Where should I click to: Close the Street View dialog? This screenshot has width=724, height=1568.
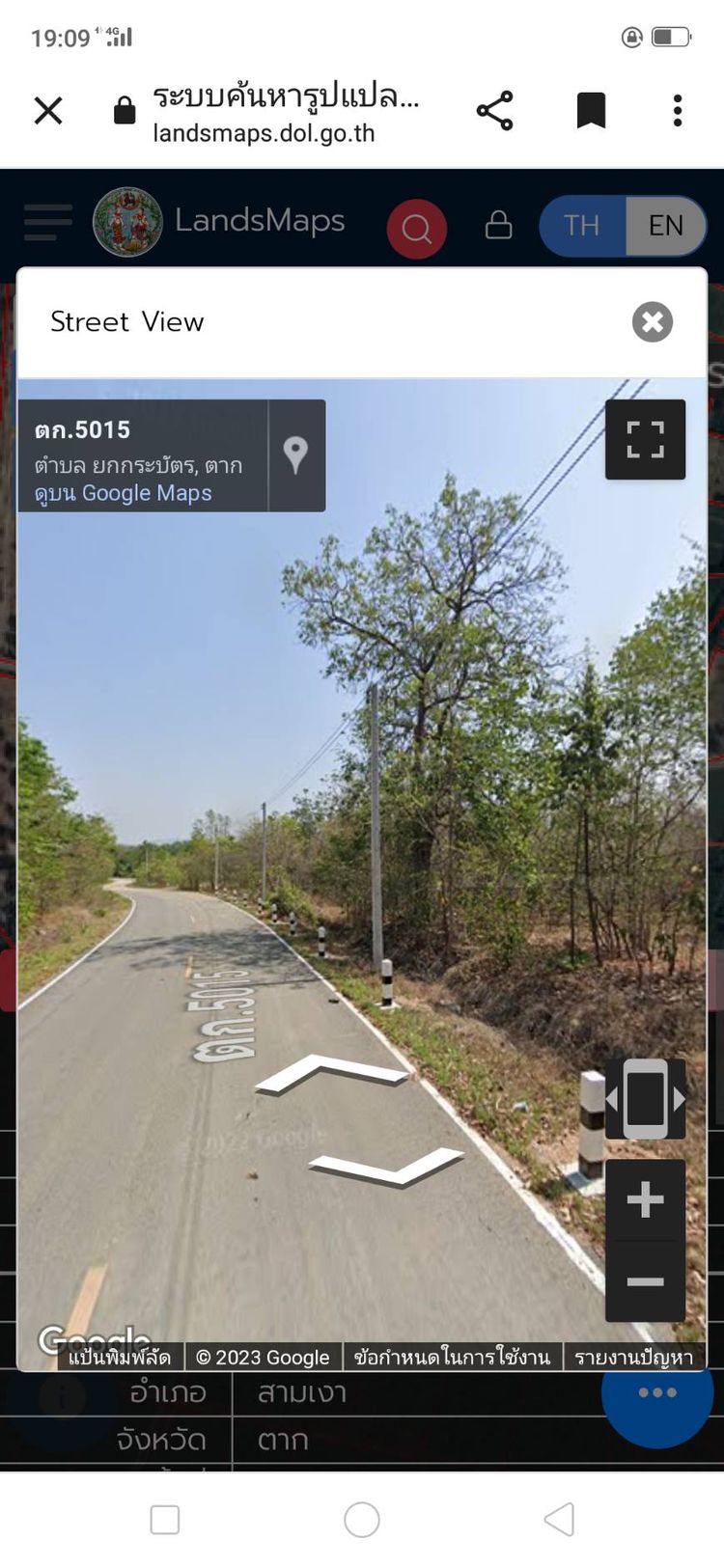tap(653, 322)
